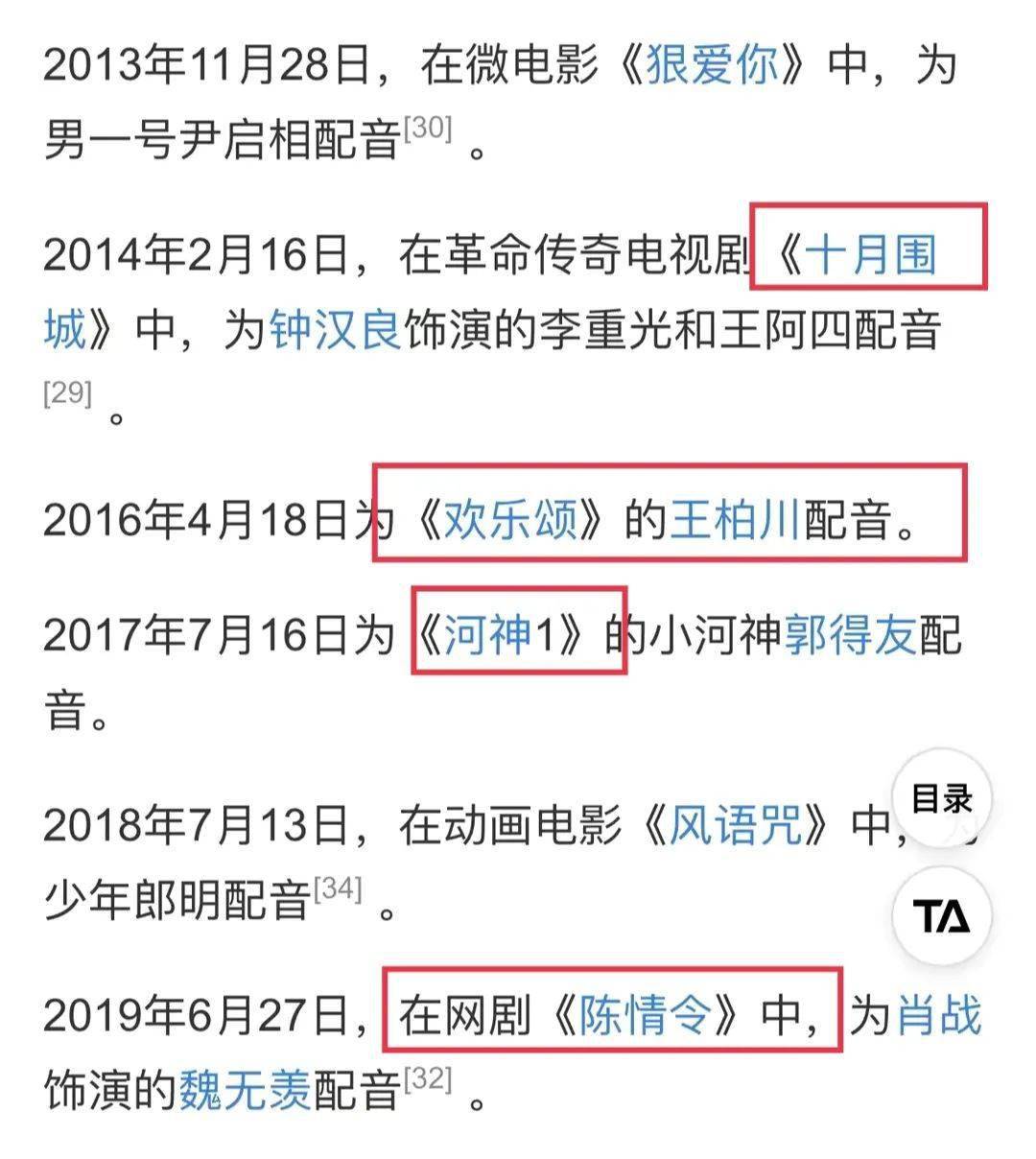Click reference marker [30]
The height and width of the screenshot is (1159, 1036).
[x=427, y=130]
